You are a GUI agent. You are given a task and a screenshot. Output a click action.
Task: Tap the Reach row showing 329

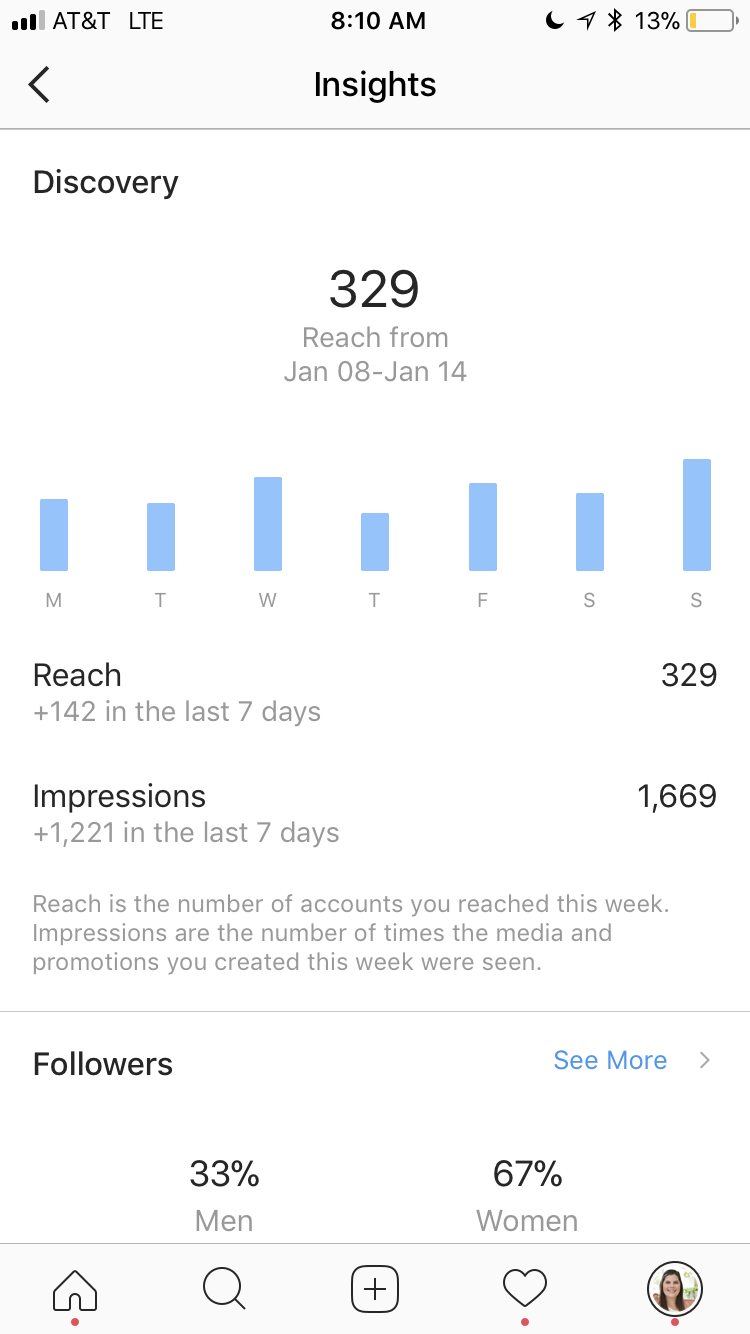click(x=375, y=692)
